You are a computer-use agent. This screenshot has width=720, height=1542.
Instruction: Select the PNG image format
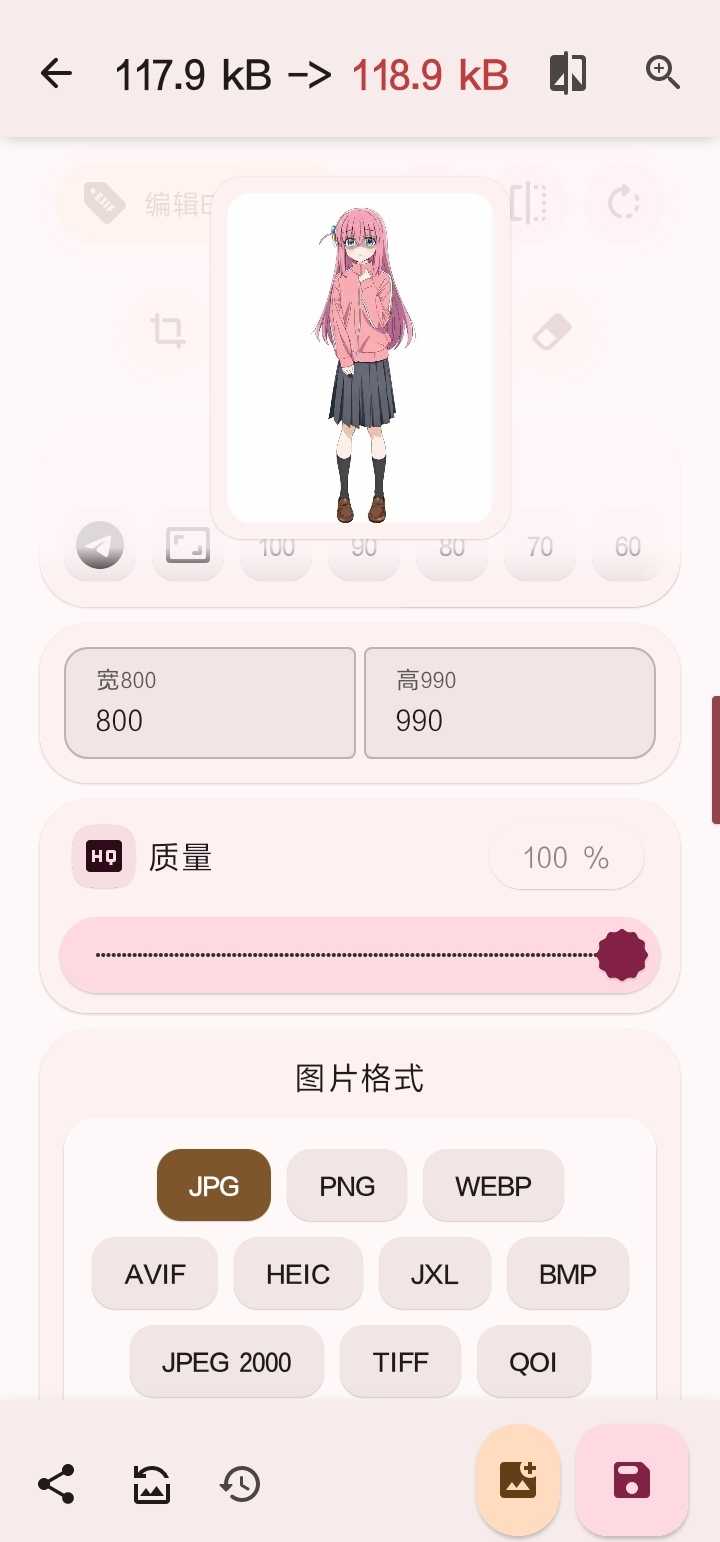point(347,1186)
